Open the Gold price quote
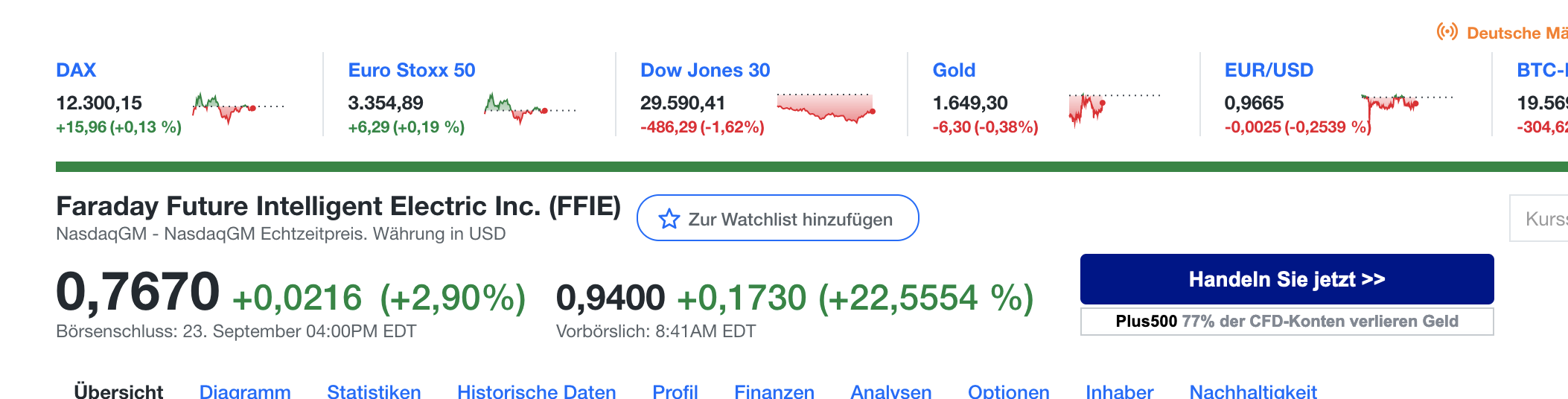Screen dimensions: 1568x399 [x=953, y=70]
